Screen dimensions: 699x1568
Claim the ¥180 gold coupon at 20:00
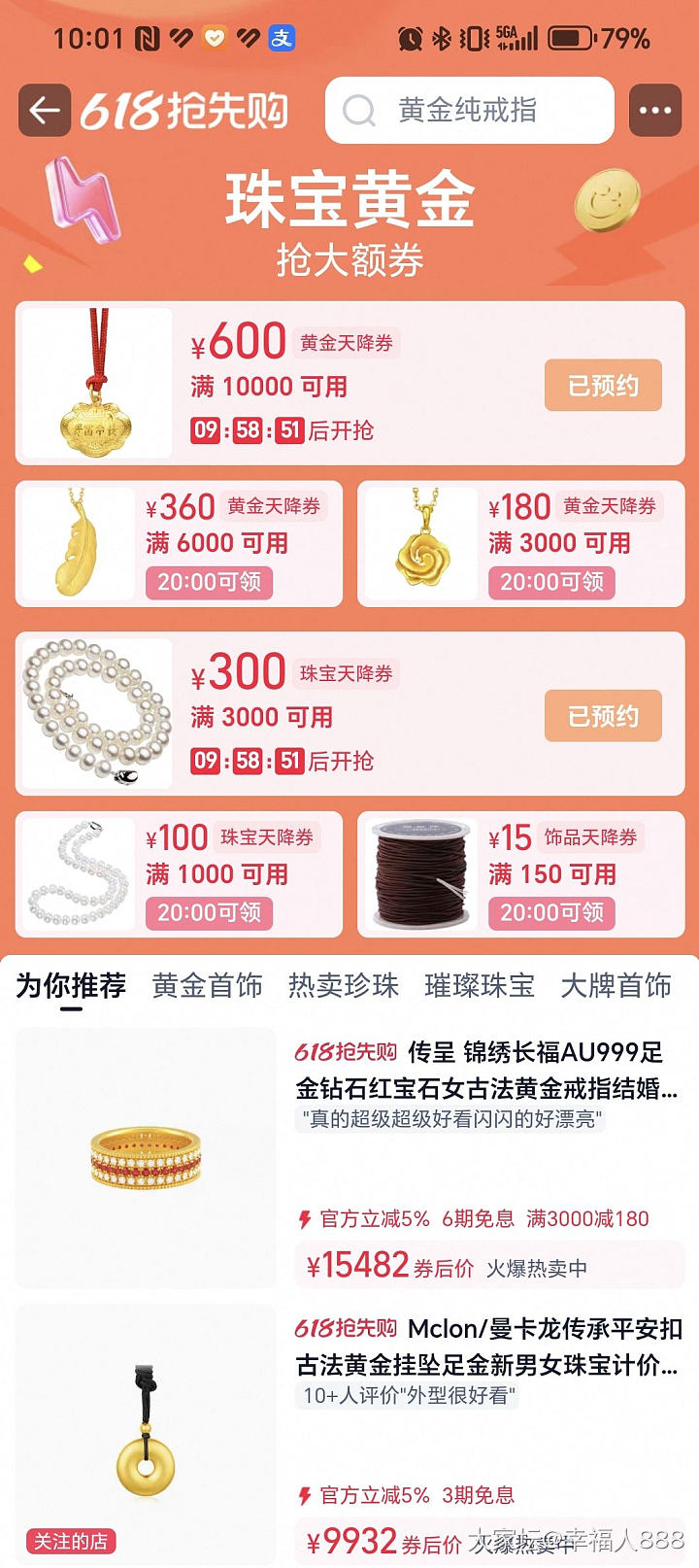click(551, 582)
